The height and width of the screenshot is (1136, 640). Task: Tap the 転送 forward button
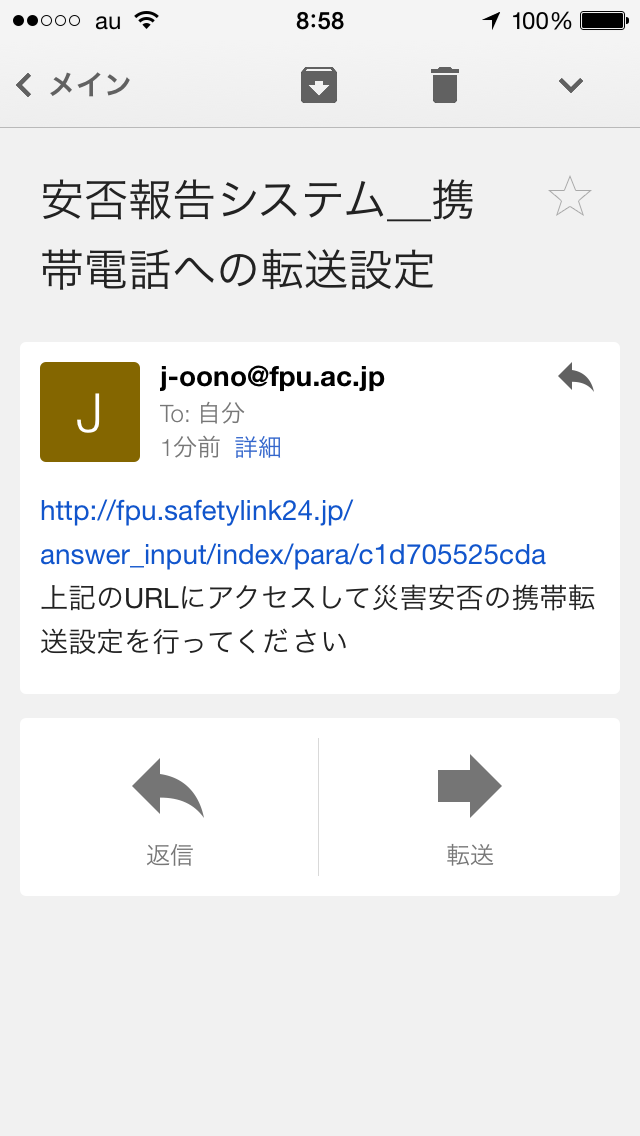470,808
